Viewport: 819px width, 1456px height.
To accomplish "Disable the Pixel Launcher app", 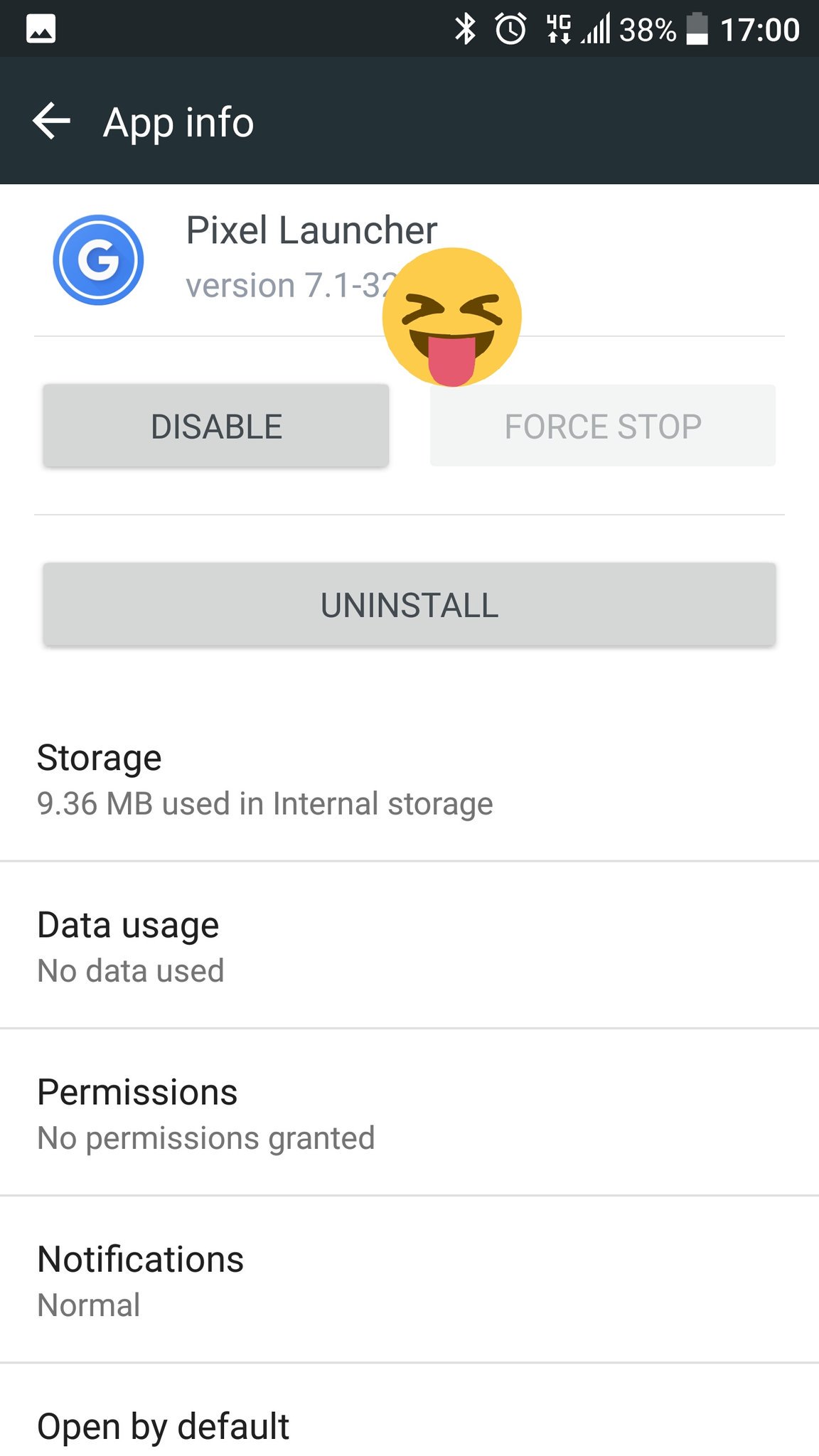I will 216,426.
